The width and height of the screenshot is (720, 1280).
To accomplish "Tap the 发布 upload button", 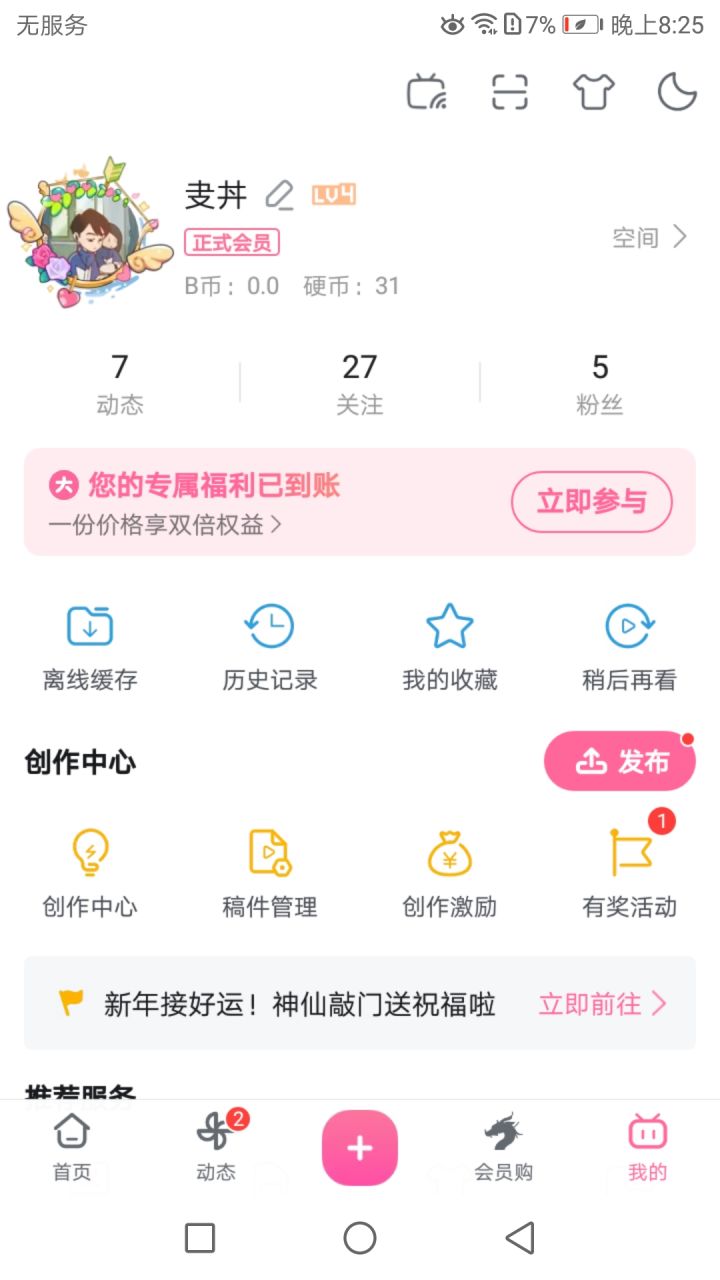I will point(620,762).
